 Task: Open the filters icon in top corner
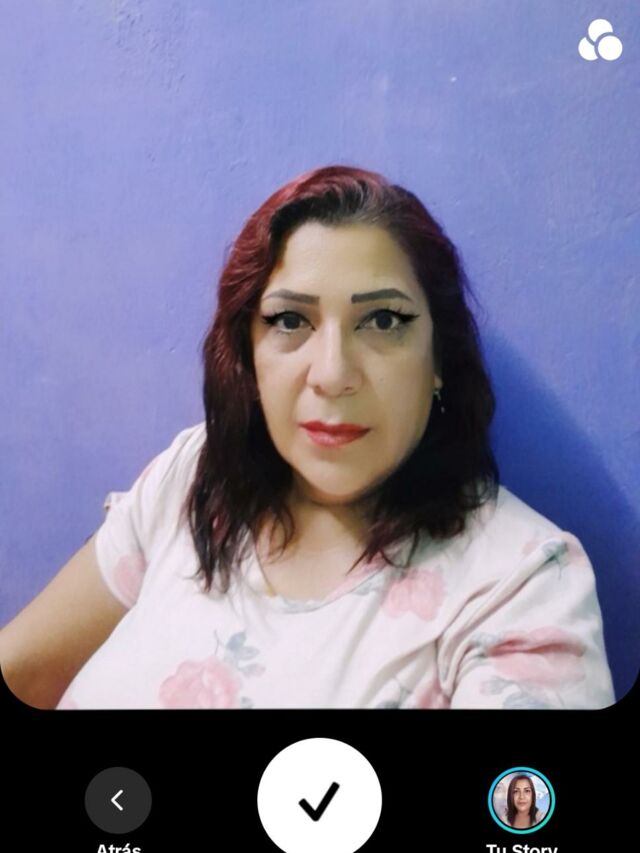600,41
